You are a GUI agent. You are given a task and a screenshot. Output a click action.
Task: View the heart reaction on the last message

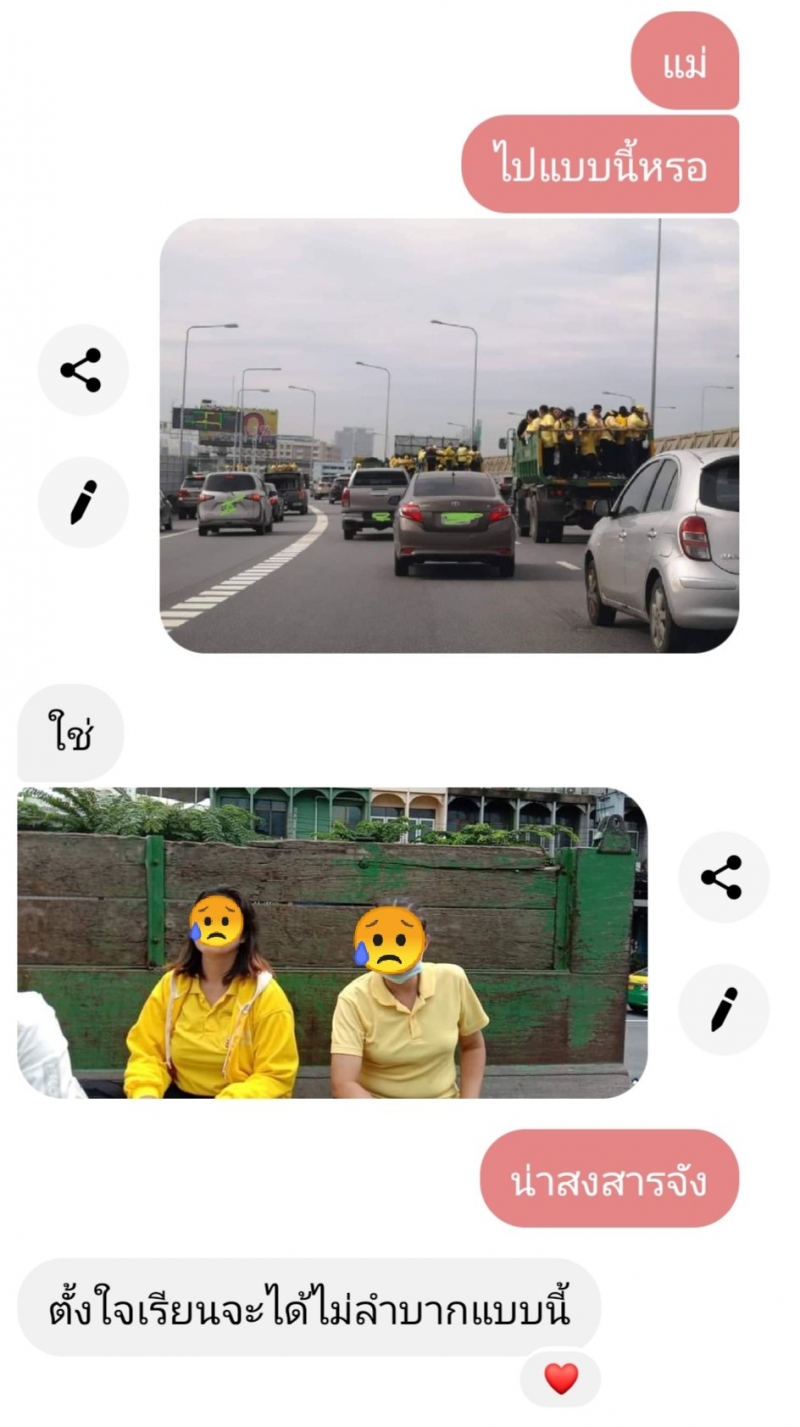click(x=560, y=1379)
